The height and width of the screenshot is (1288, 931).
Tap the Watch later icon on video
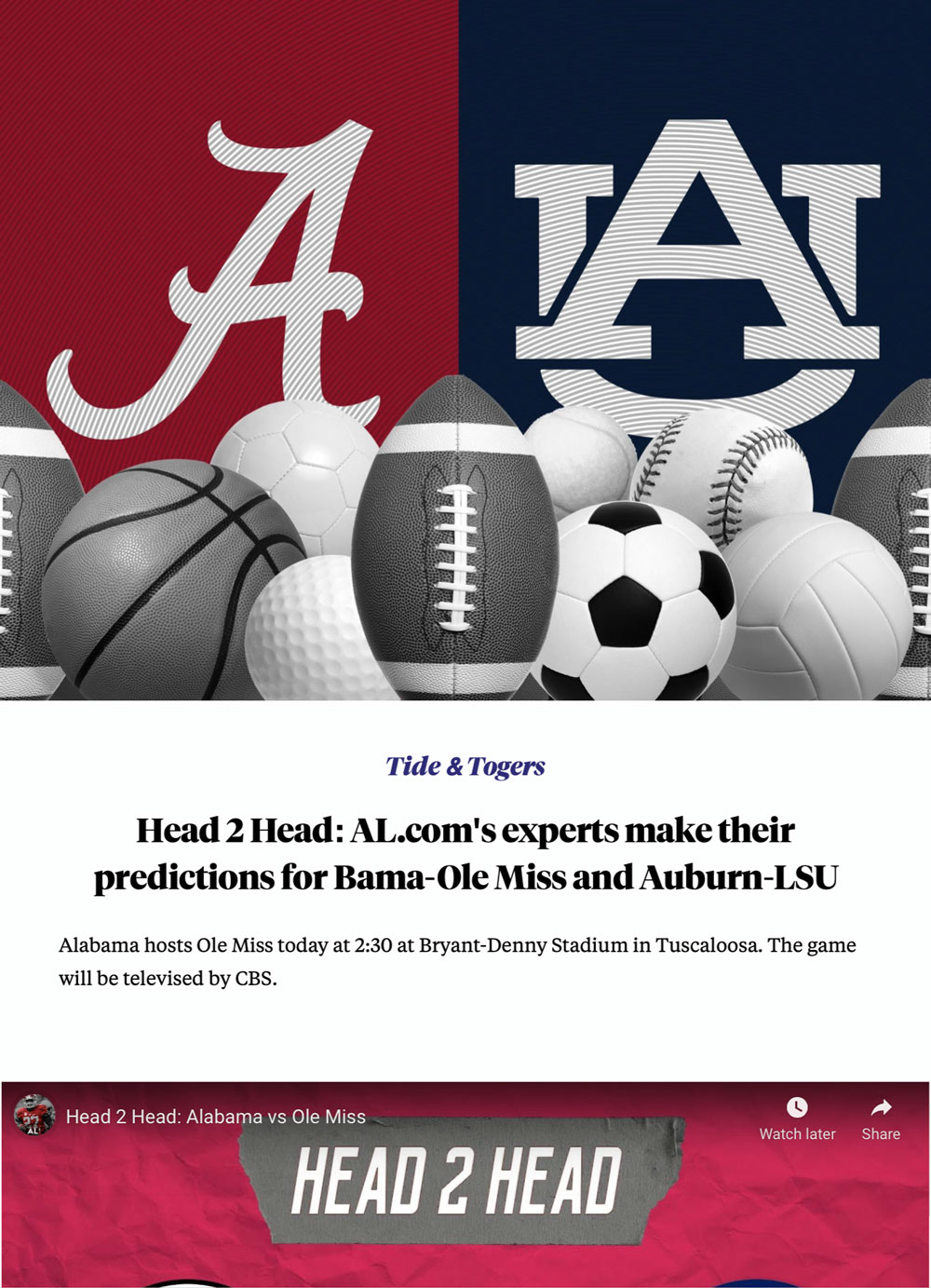797,1108
